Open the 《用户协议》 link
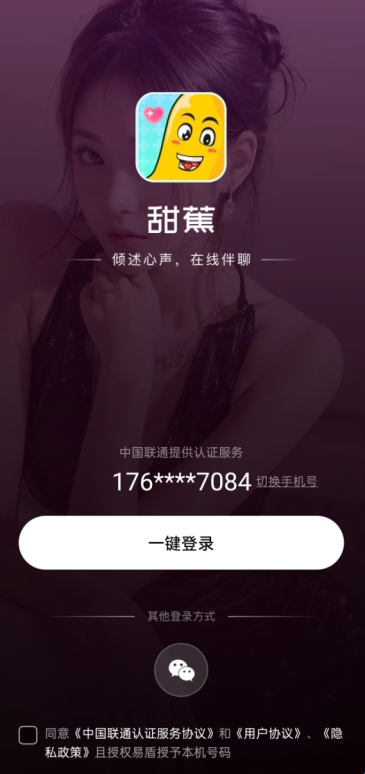 tap(268, 734)
